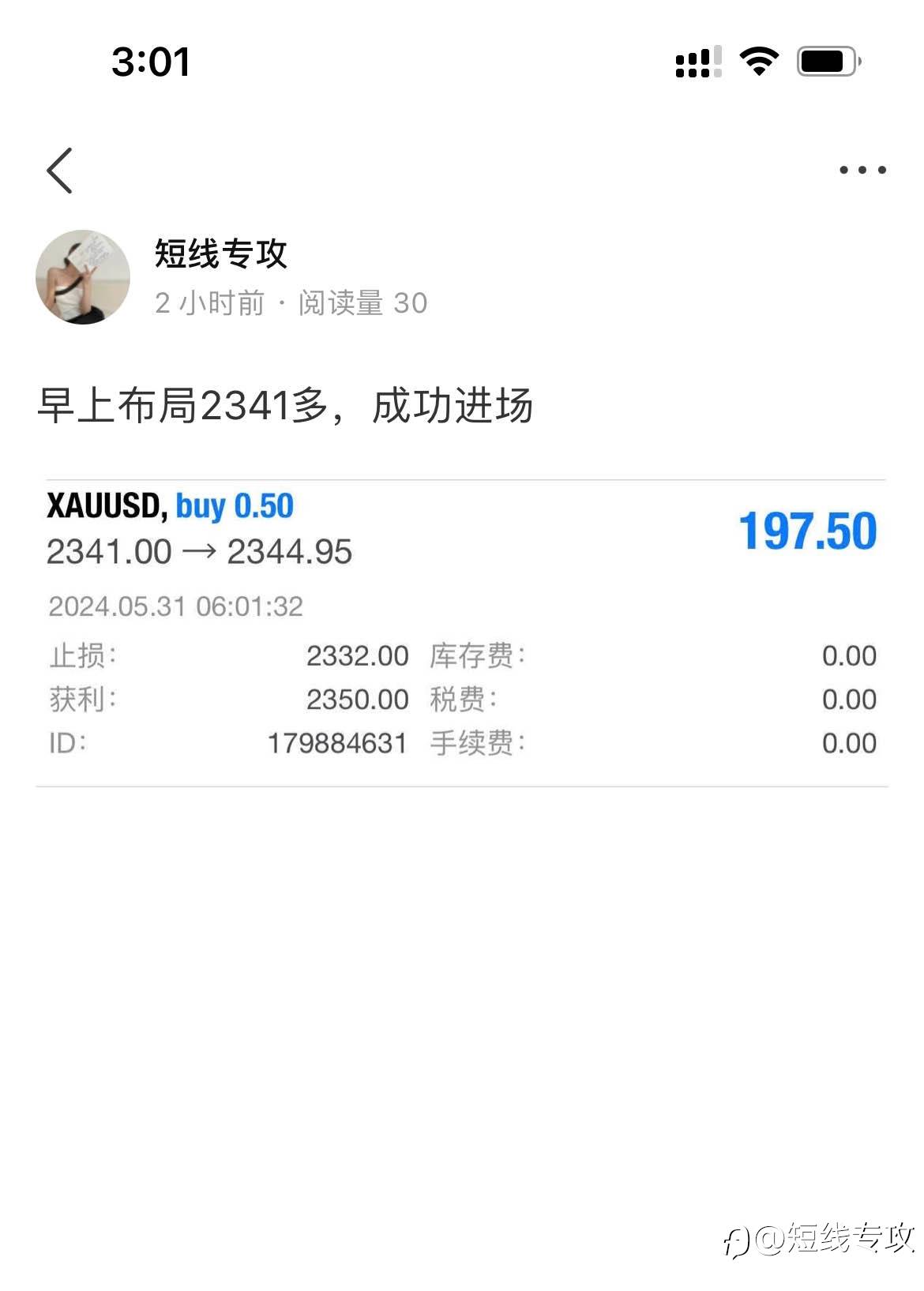924x1291 pixels.
Task: Open the three-dot overflow menu
Action: pos(862,170)
